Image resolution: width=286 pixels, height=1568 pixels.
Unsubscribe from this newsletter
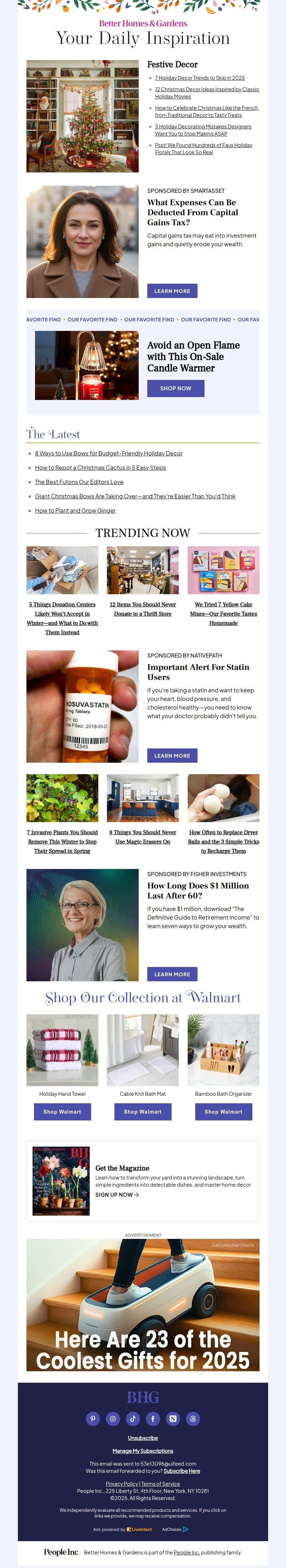coord(143,1438)
